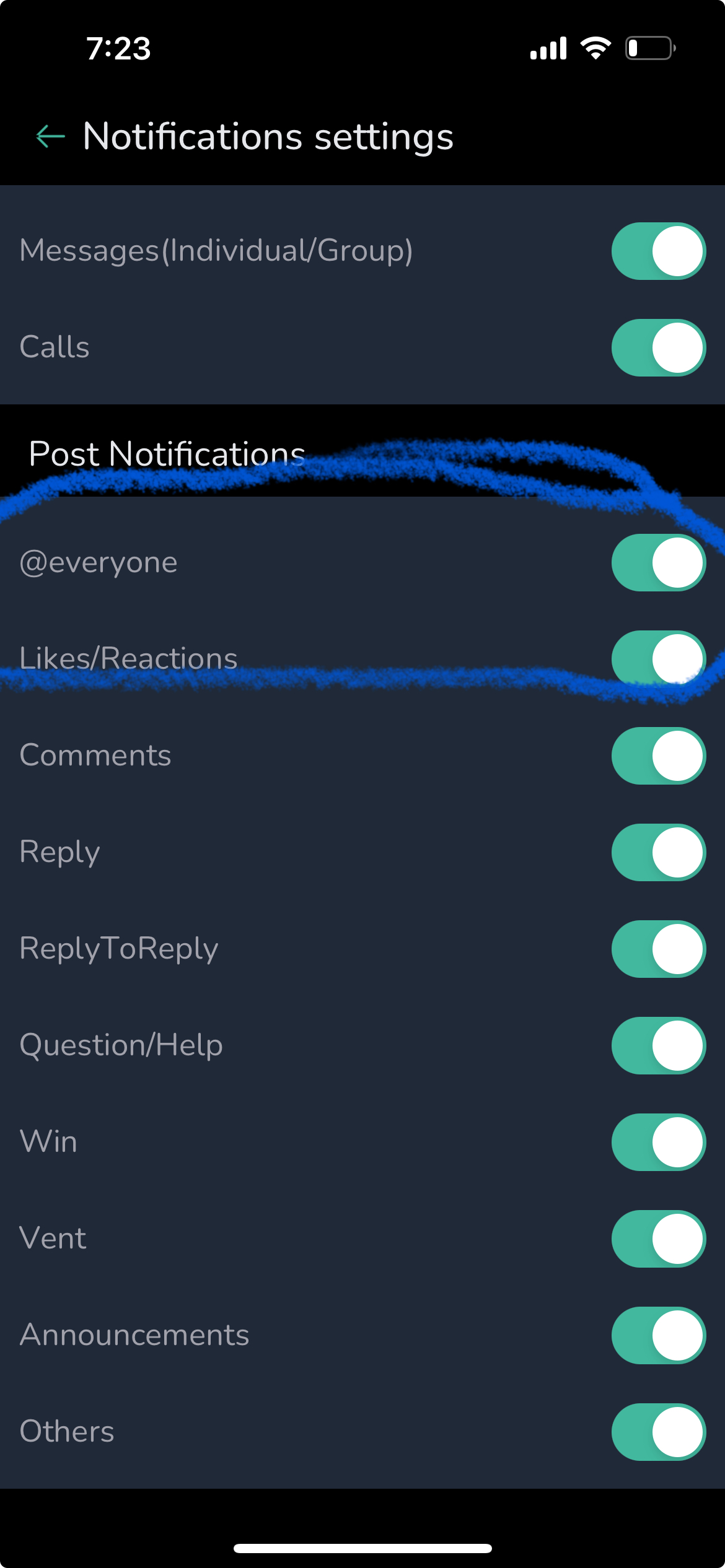The height and width of the screenshot is (1568, 725).
Task: Disable Question/Help notifications
Action: click(658, 1045)
